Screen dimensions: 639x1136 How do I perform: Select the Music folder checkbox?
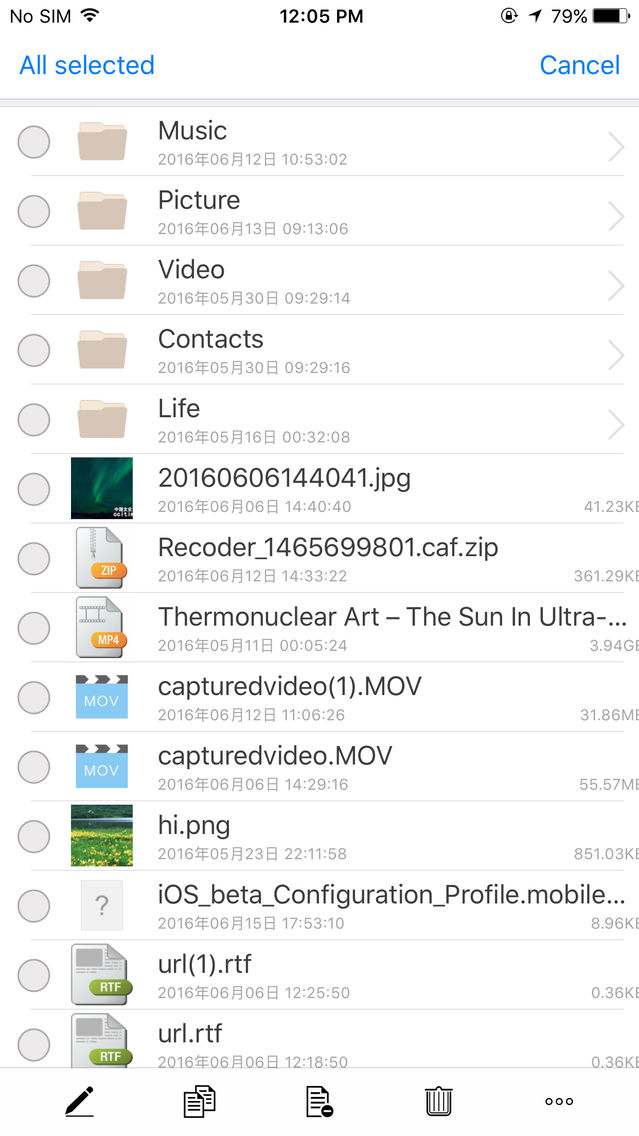tap(34, 142)
